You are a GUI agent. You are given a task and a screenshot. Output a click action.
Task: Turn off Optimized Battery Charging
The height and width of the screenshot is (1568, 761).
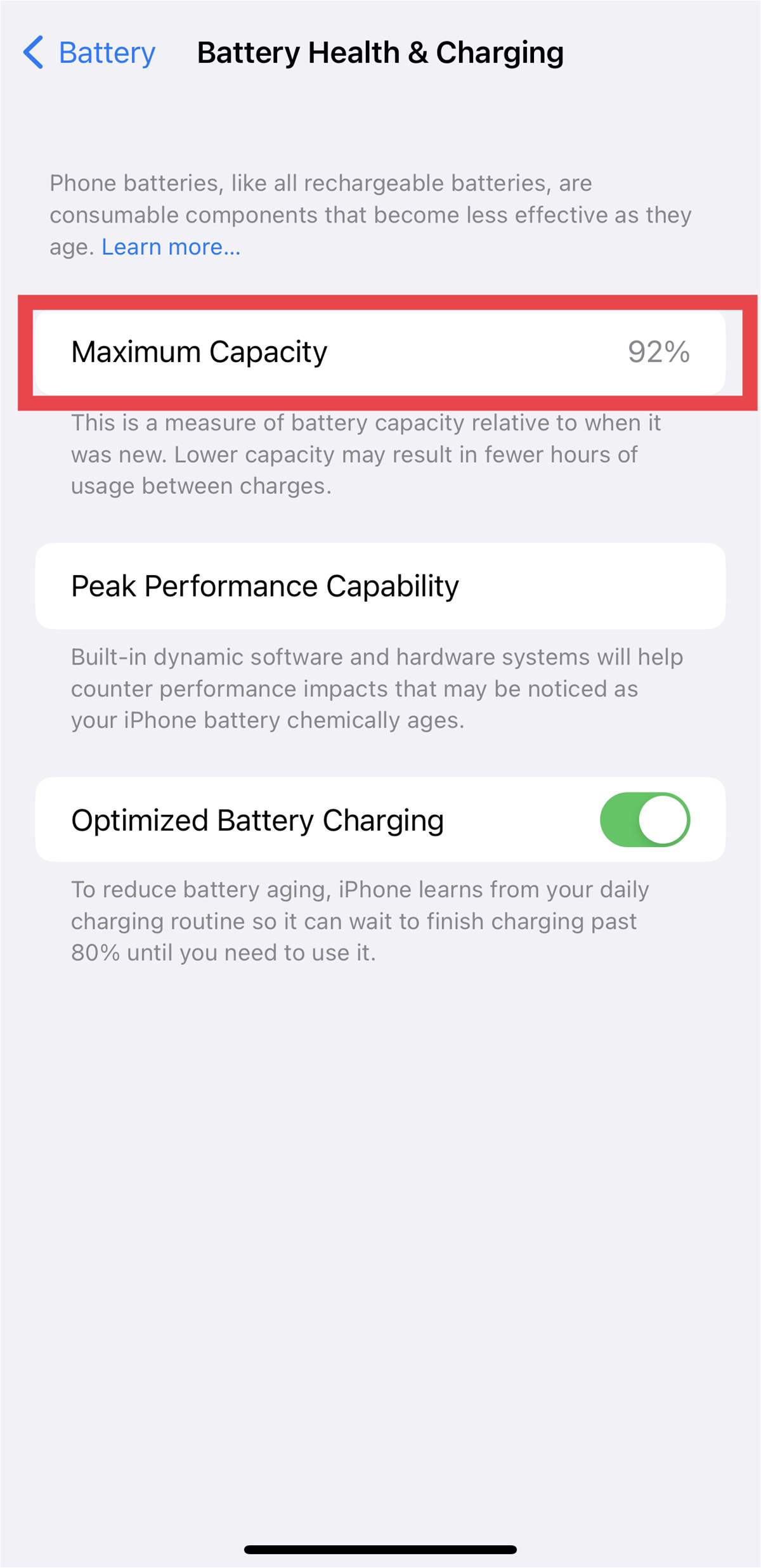pyautogui.click(x=645, y=819)
